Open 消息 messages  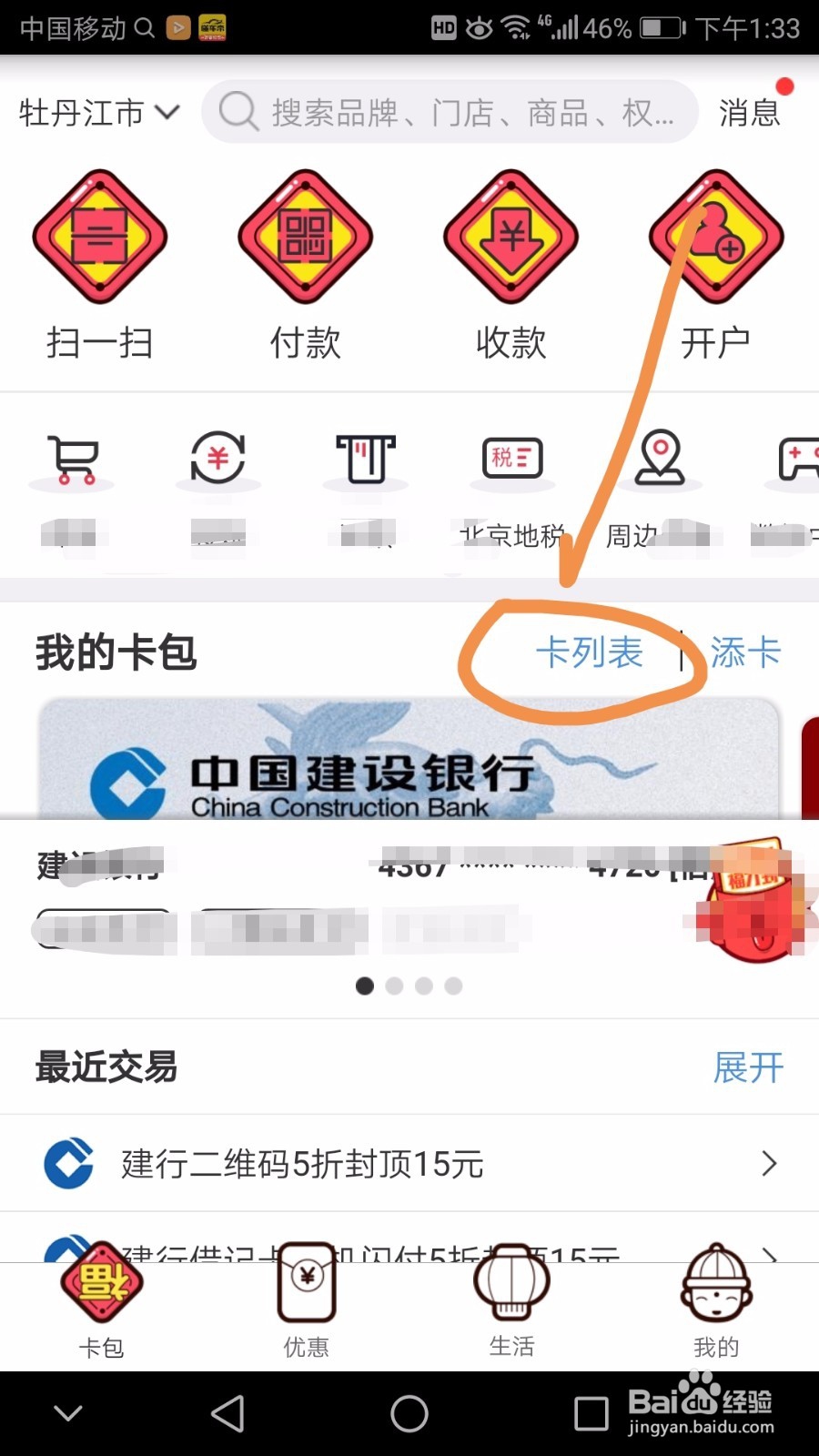pos(747,111)
